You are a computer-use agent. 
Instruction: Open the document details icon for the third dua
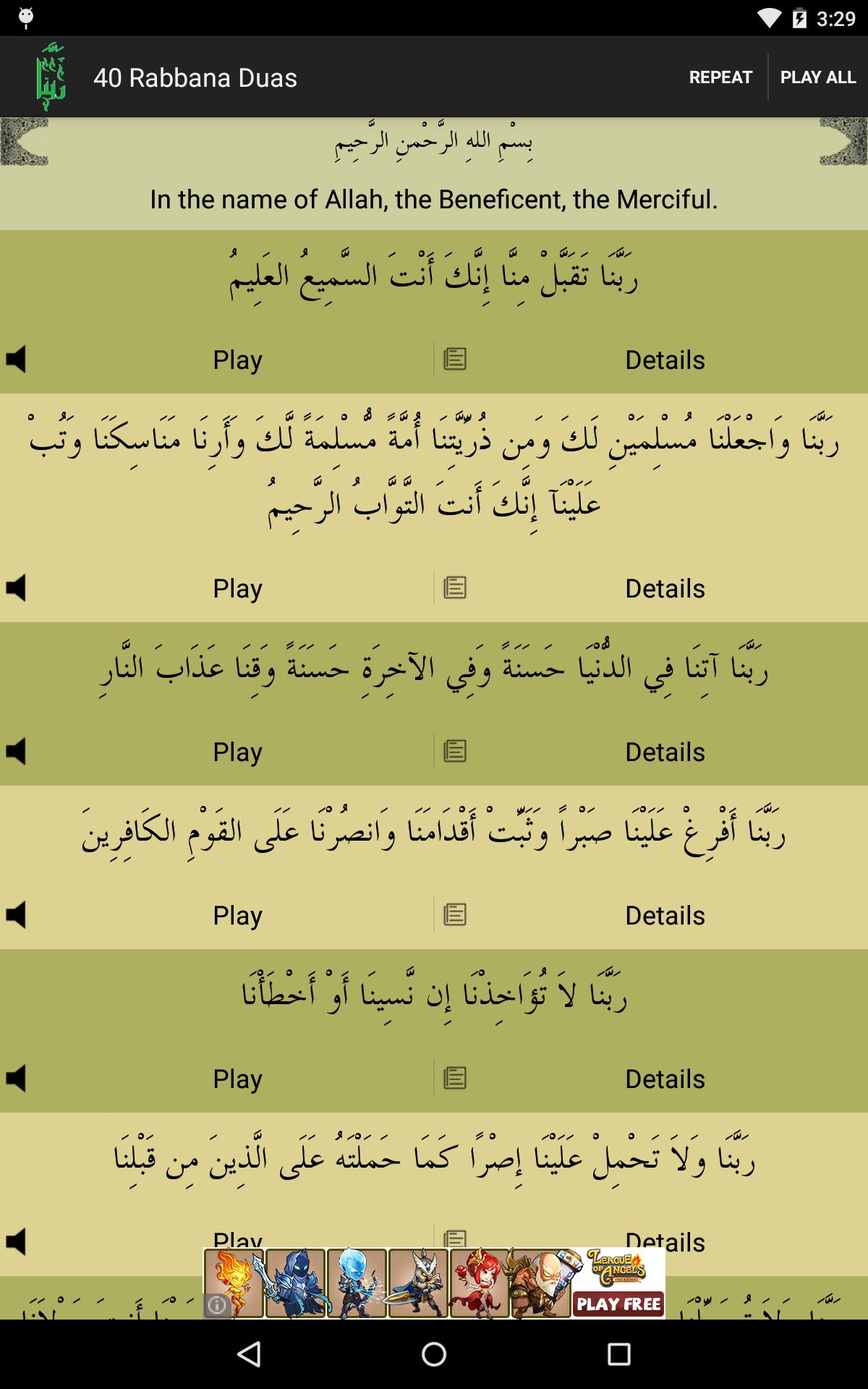[x=454, y=752]
